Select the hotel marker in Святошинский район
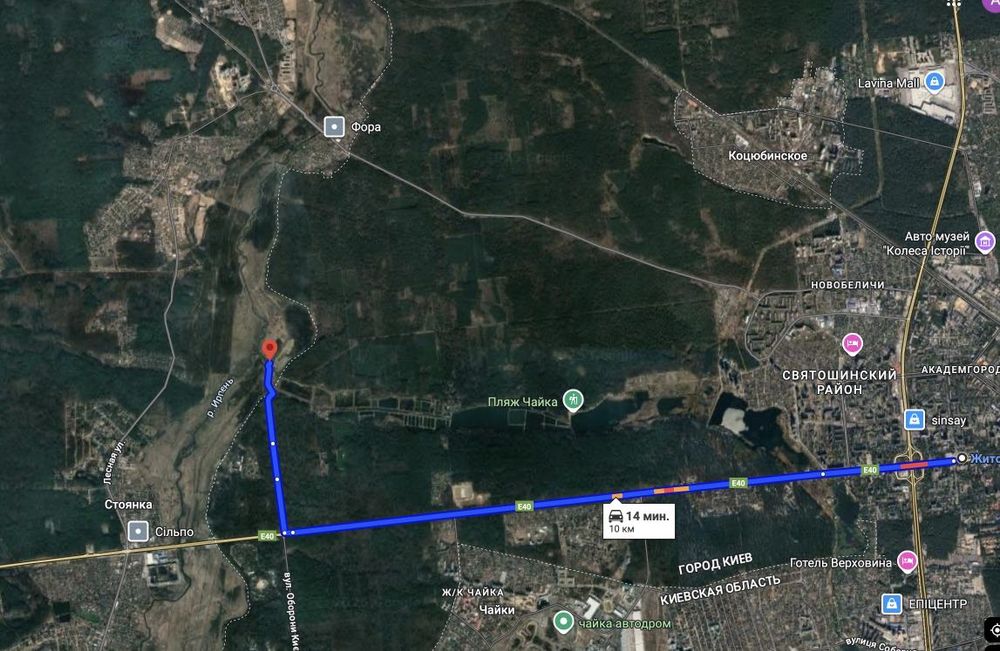The height and width of the screenshot is (651, 1000). click(852, 344)
